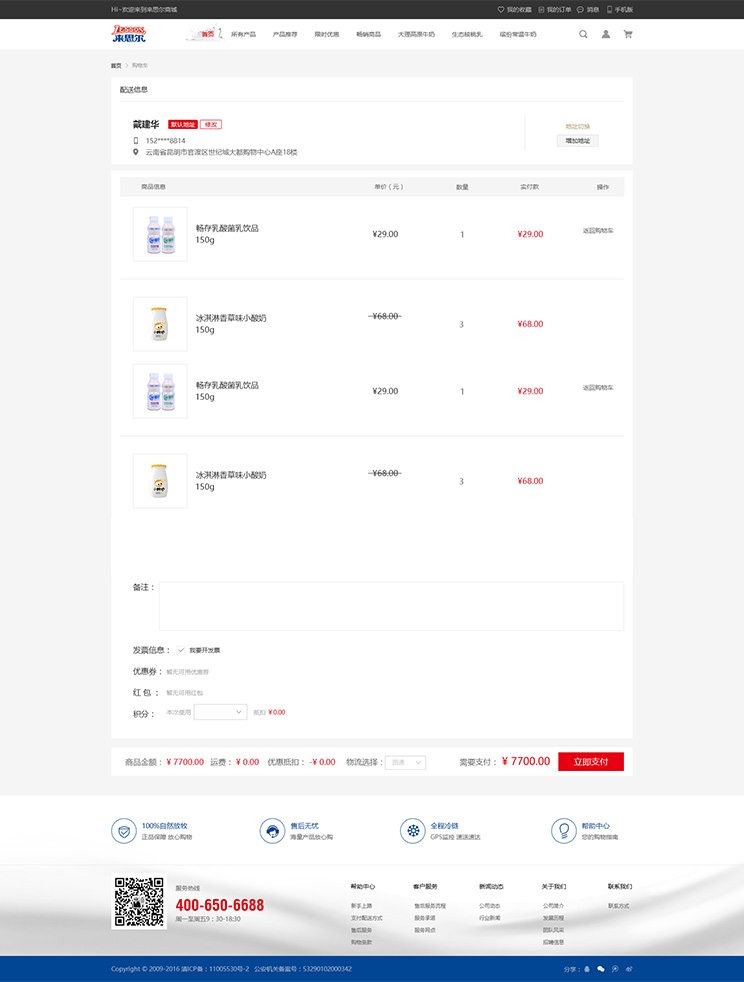Image resolution: width=744 pixels, height=982 pixels.
Task: Tap 增加地址 to add address
Action: tap(577, 141)
